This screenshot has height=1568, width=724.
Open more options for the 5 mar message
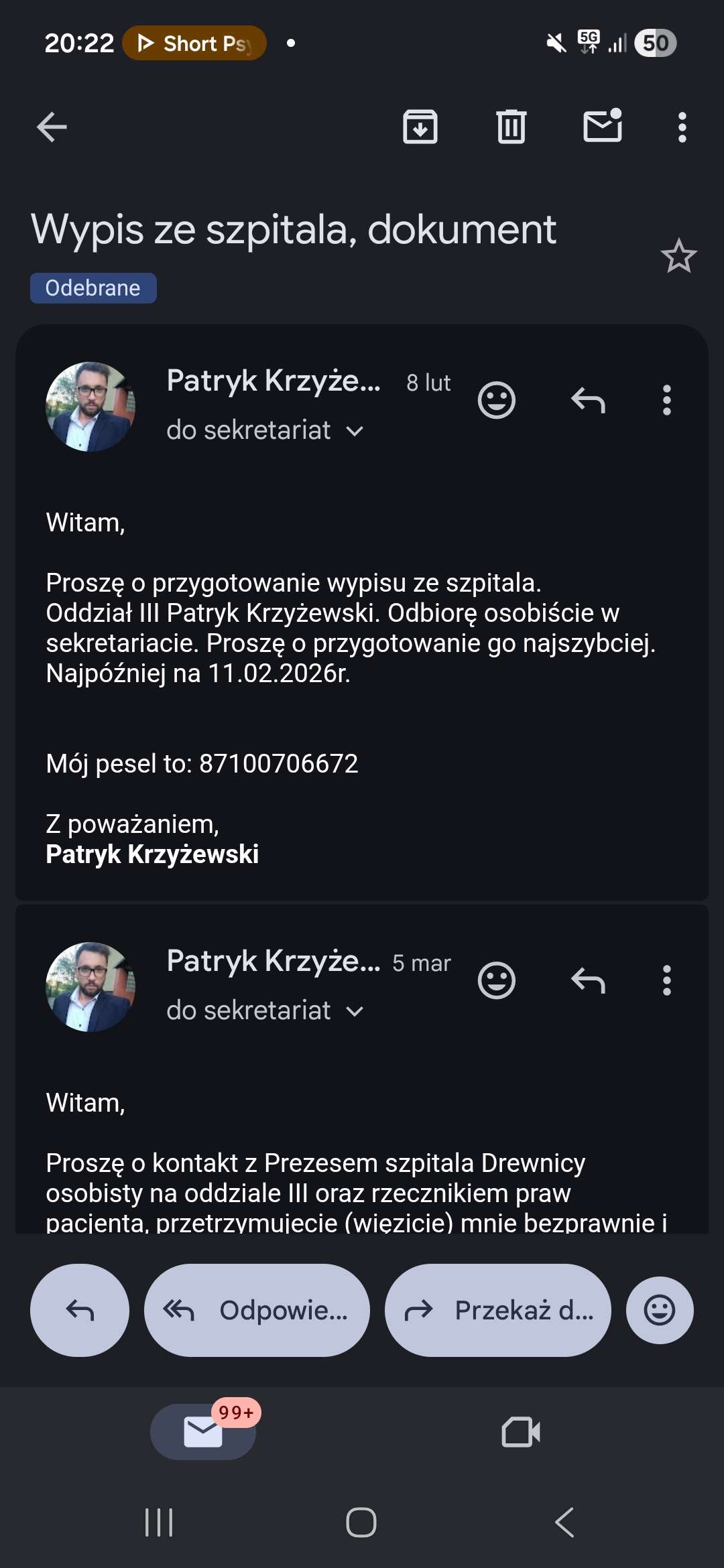point(666,980)
